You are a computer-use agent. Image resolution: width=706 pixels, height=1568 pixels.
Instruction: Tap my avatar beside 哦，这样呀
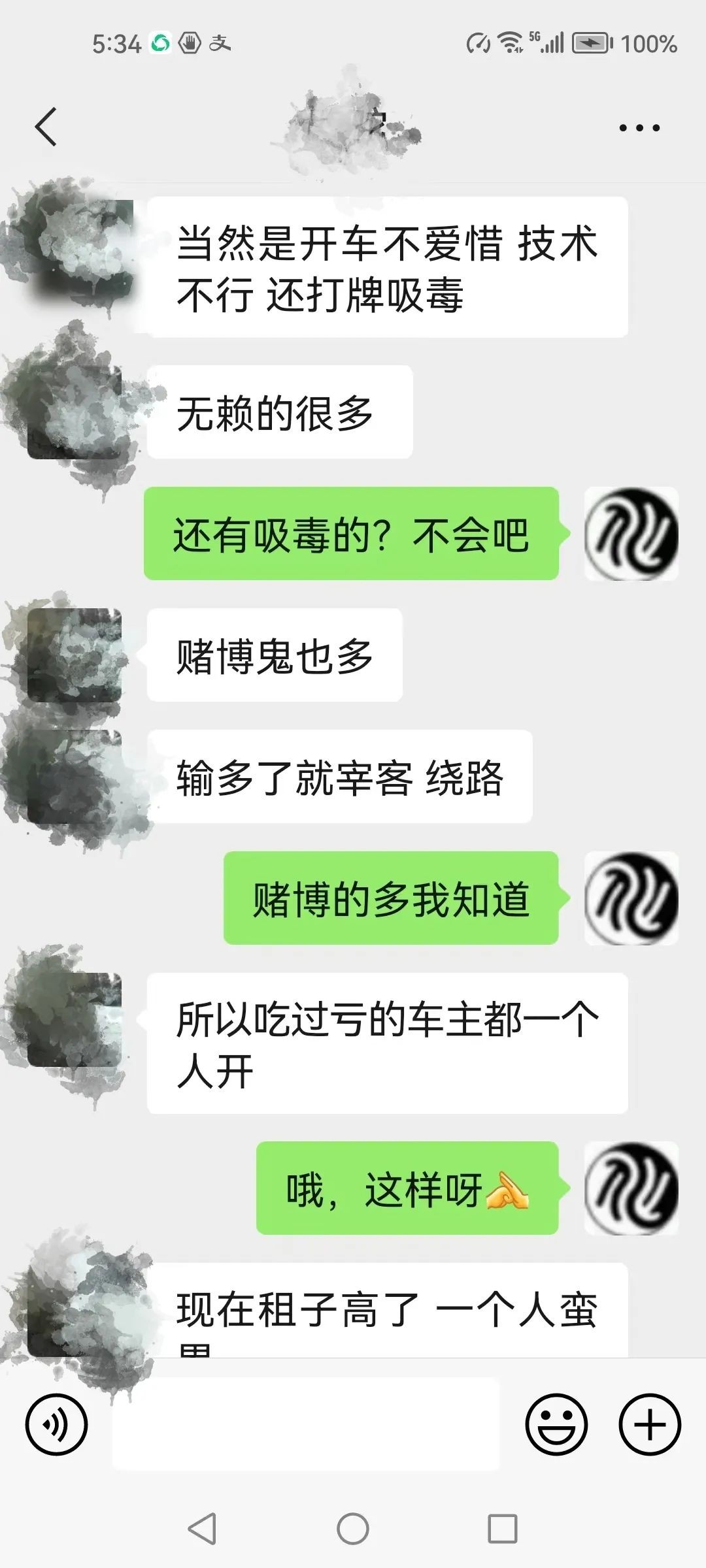click(x=631, y=1188)
